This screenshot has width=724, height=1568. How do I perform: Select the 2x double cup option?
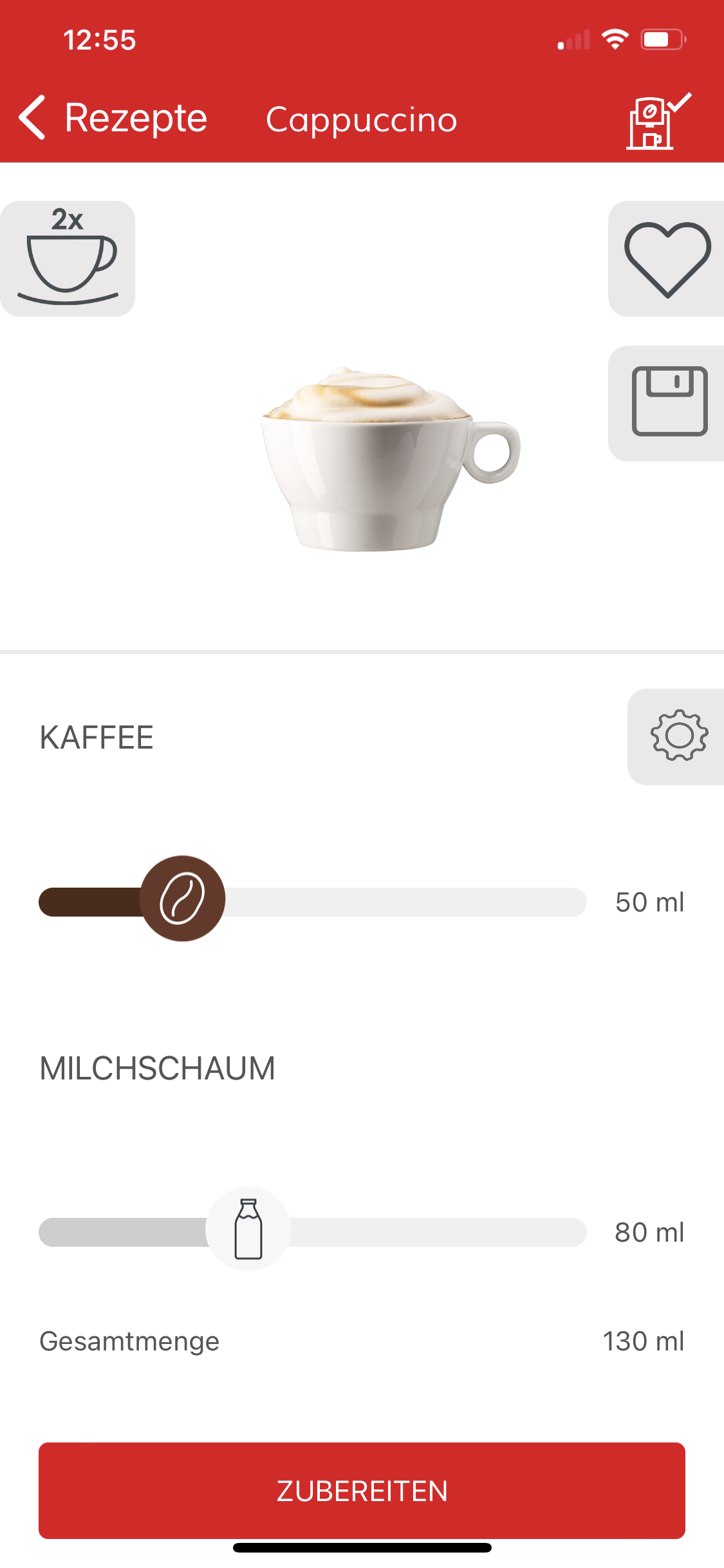[x=68, y=258]
